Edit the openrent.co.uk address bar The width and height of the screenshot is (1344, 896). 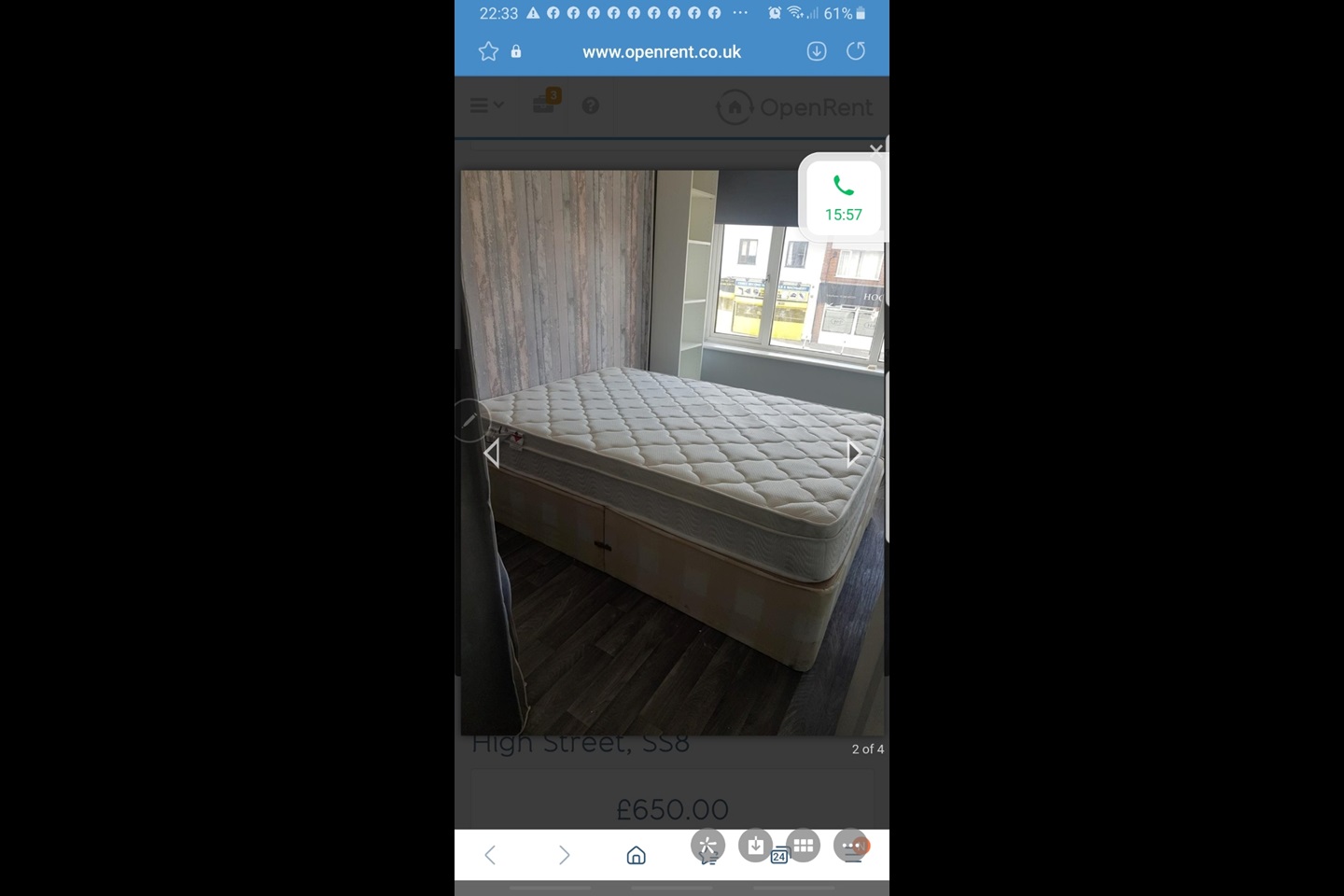point(661,52)
